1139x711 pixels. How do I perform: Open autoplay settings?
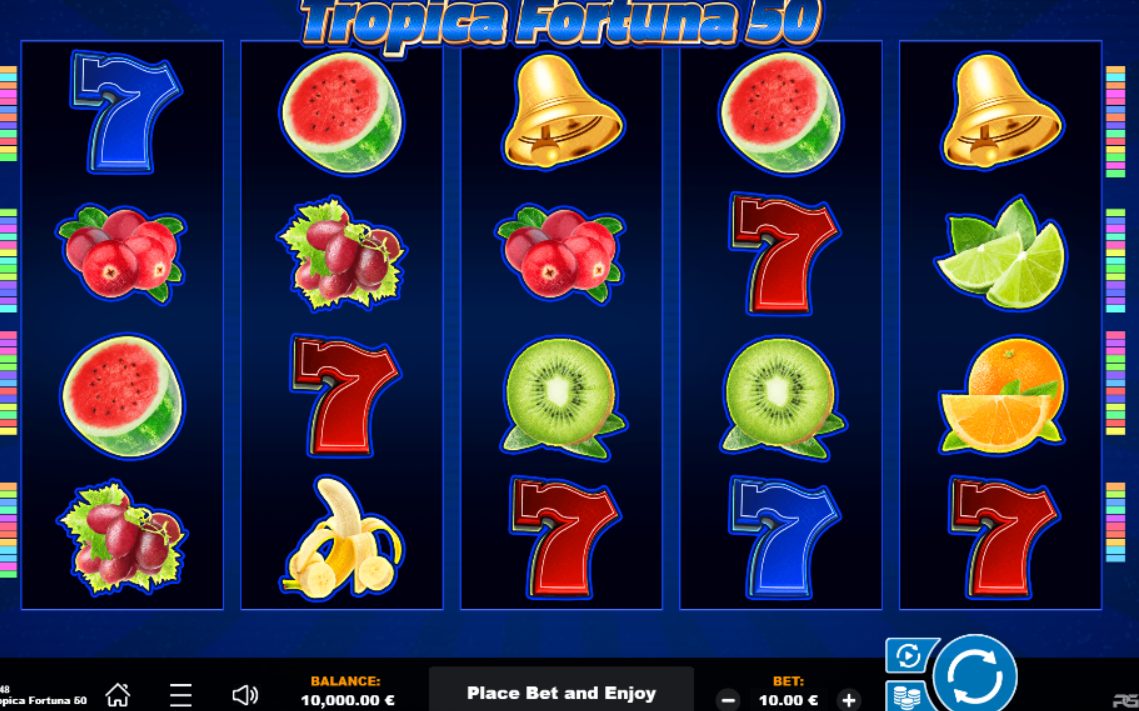909,656
